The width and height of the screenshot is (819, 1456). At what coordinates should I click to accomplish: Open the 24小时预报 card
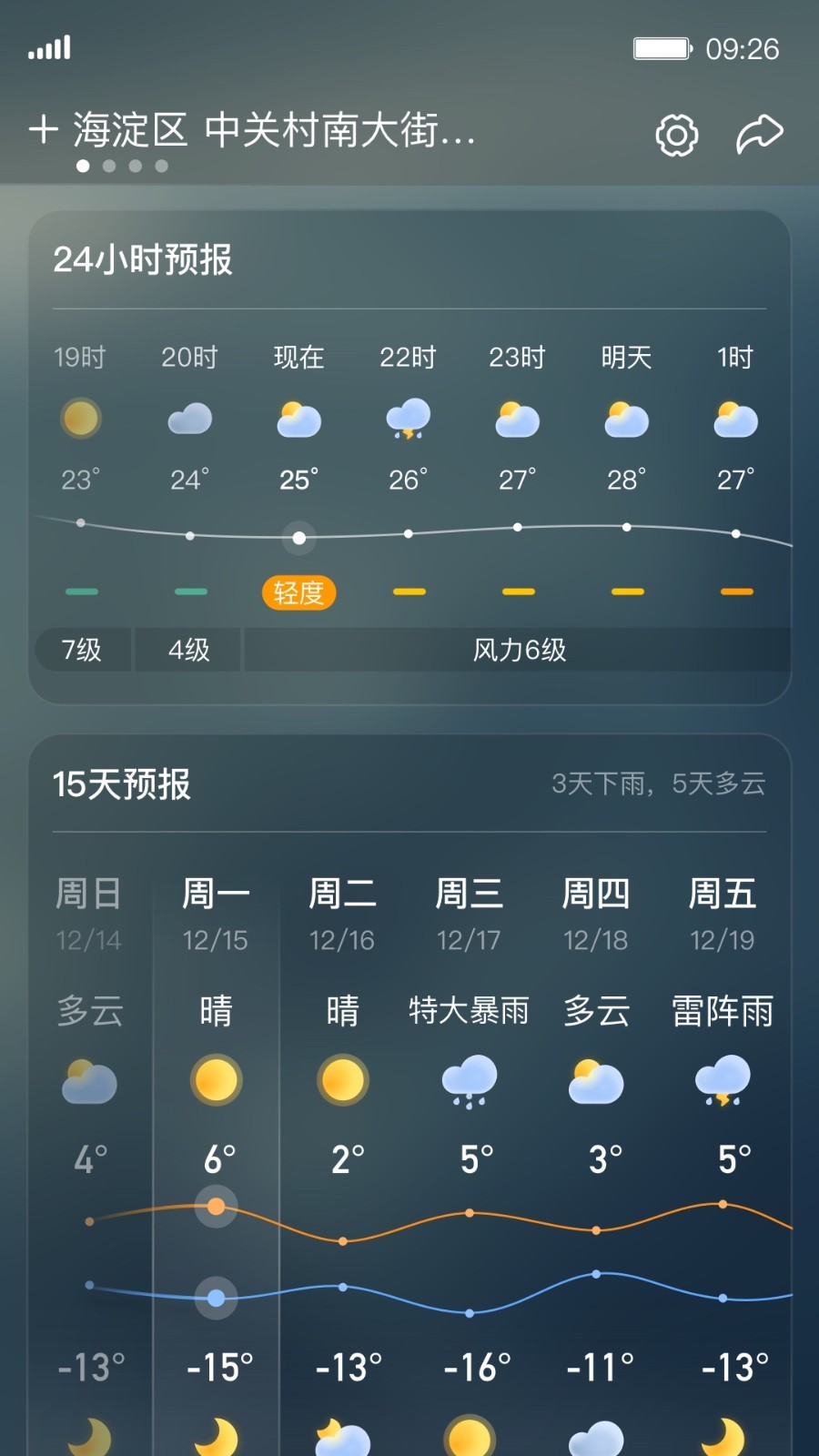[409, 457]
